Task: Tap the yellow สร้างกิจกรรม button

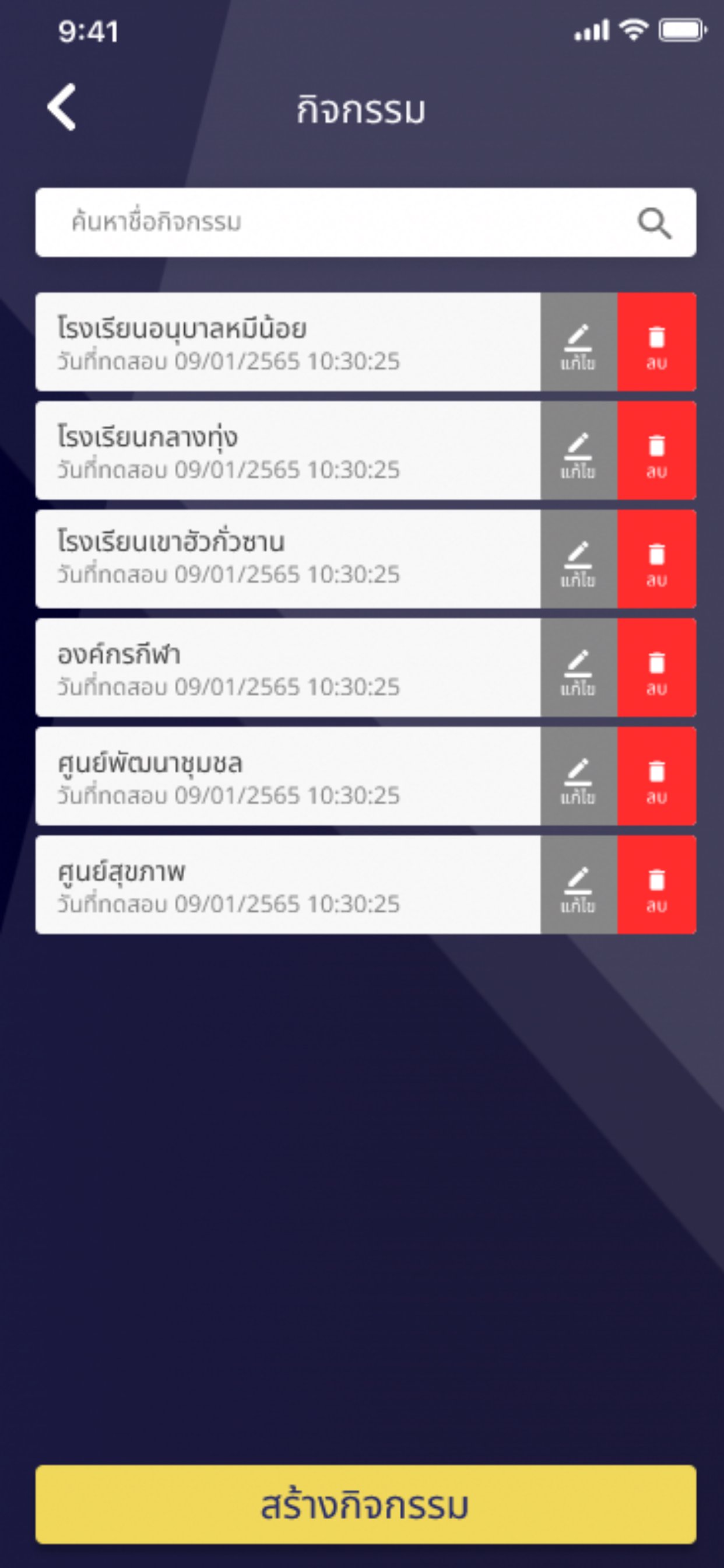Action: pyautogui.click(x=365, y=1504)
